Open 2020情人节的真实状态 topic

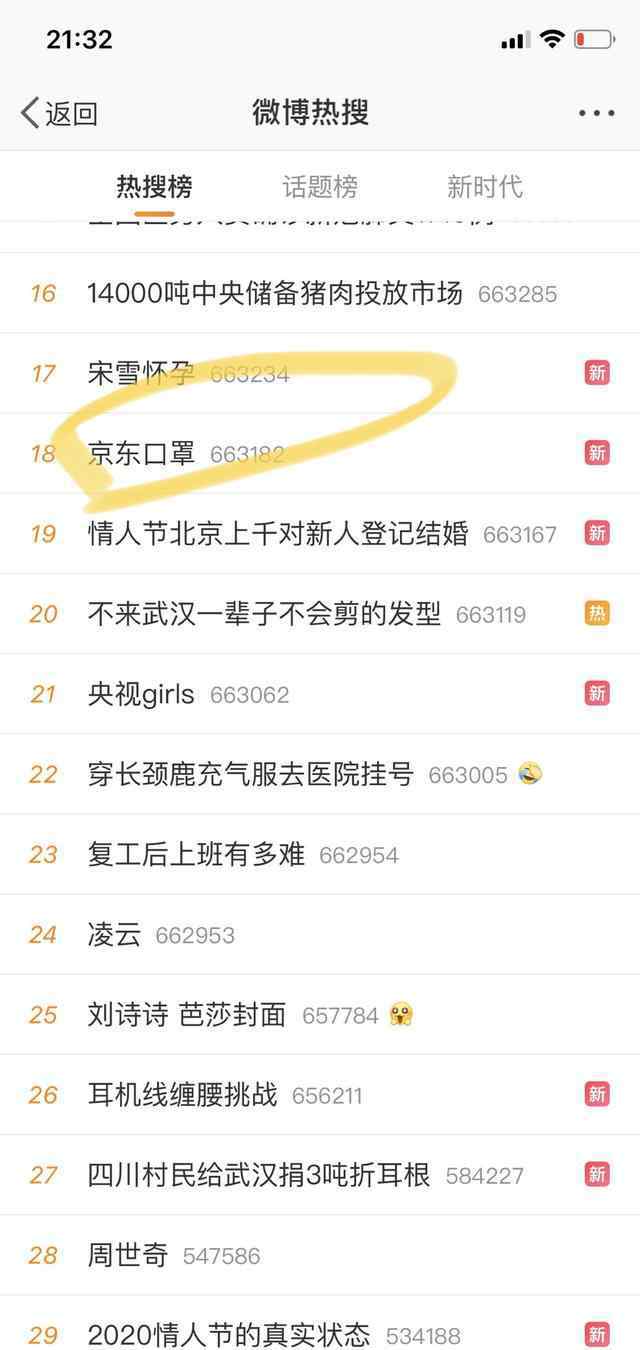click(229, 1334)
